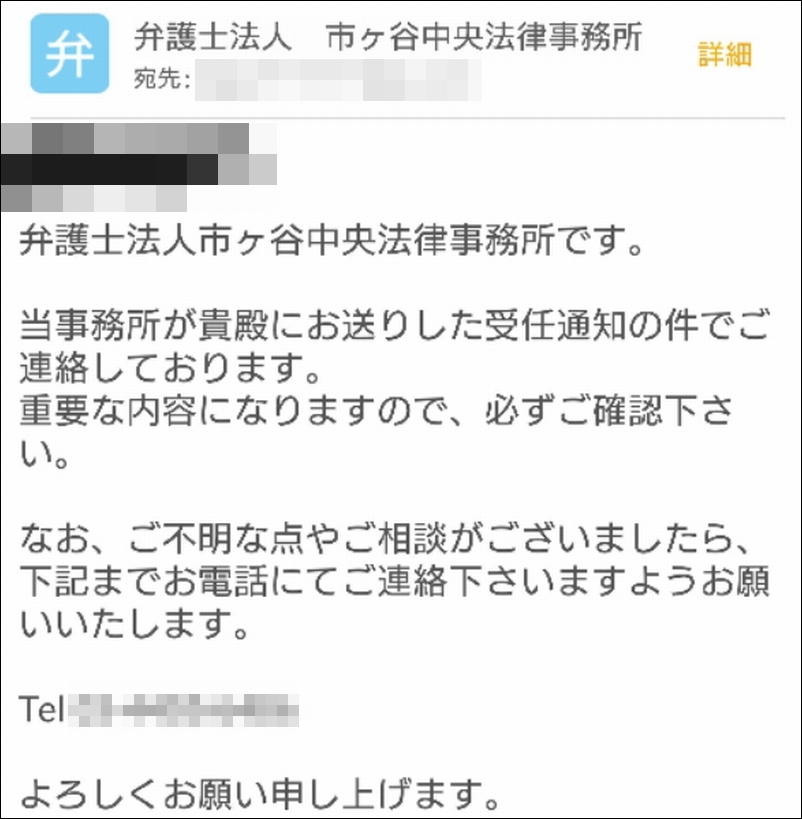Viewport: 802px width, 819px height.
Task: Tap the phone number after Tel
Action: coord(183,711)
